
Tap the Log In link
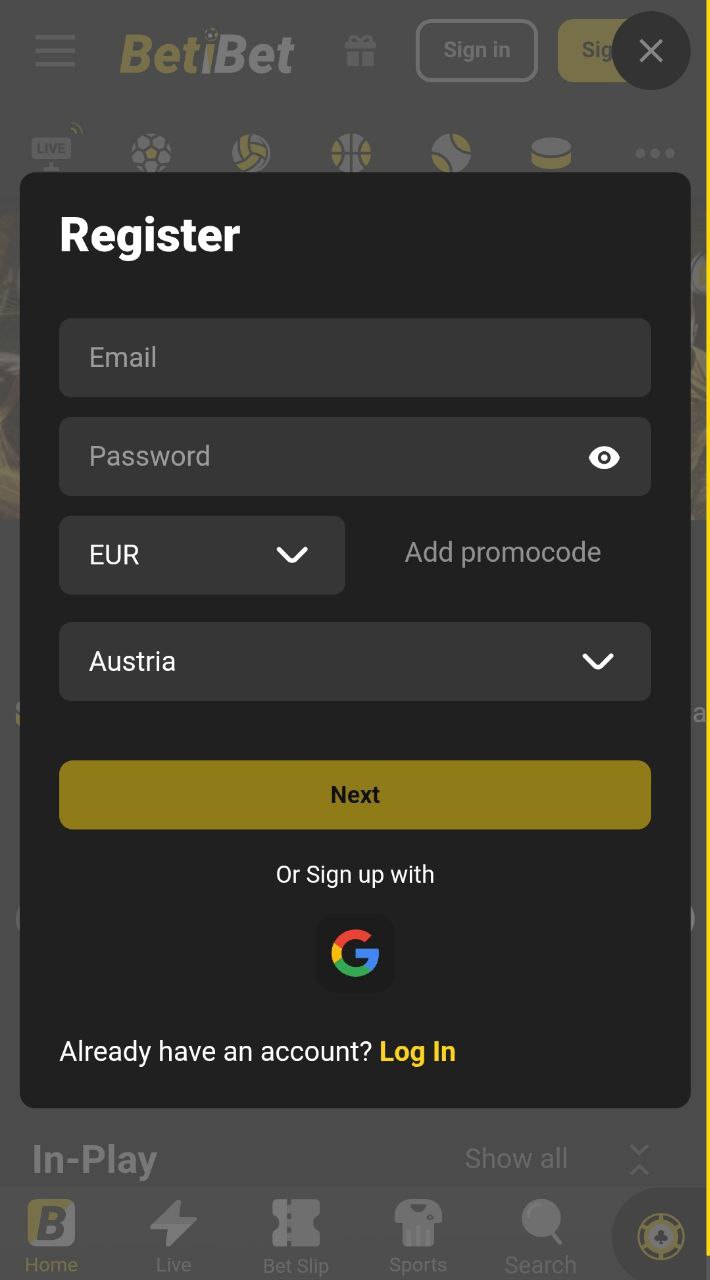pos(418,1051)
